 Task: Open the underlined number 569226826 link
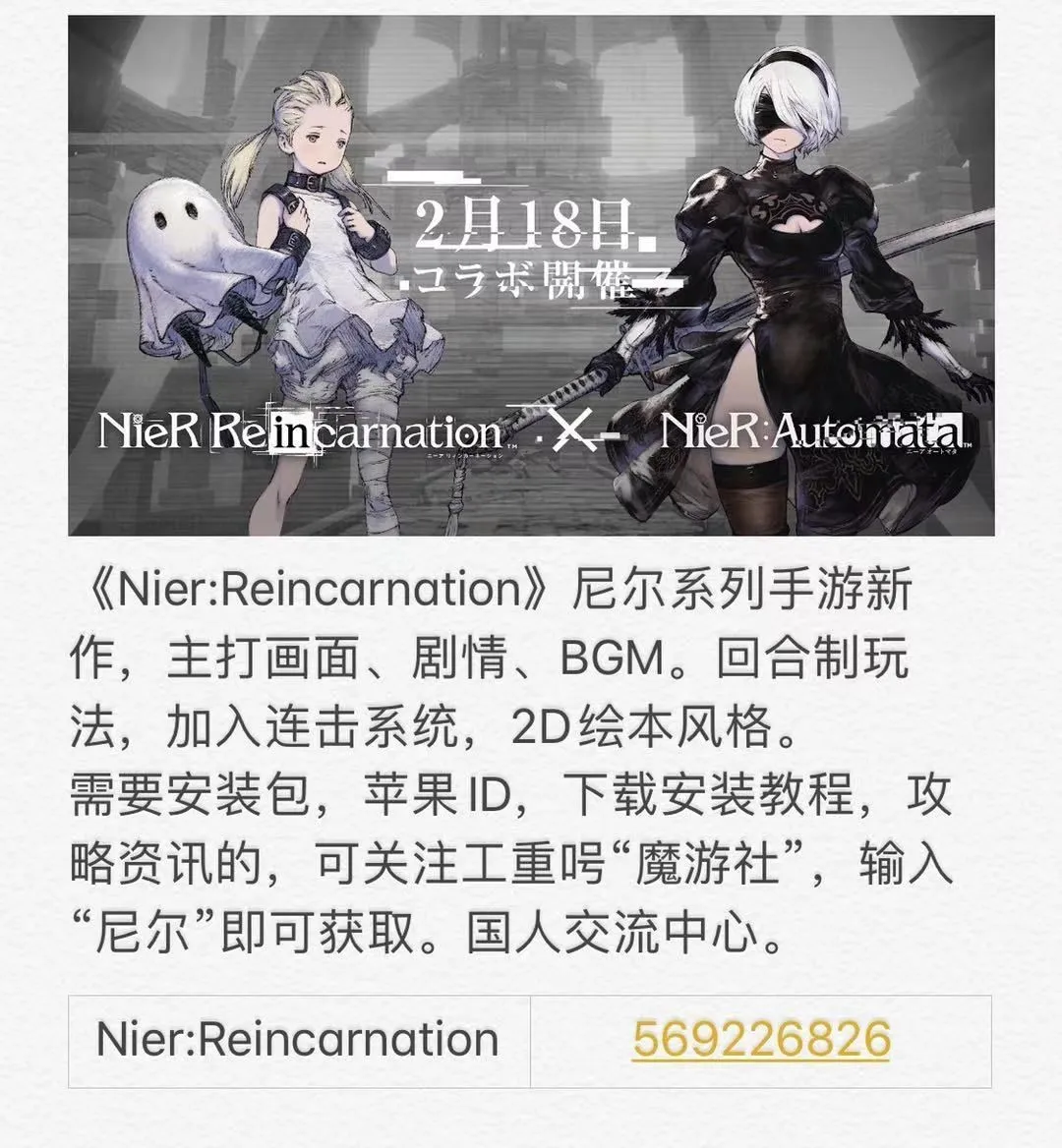coord(761,1040)
